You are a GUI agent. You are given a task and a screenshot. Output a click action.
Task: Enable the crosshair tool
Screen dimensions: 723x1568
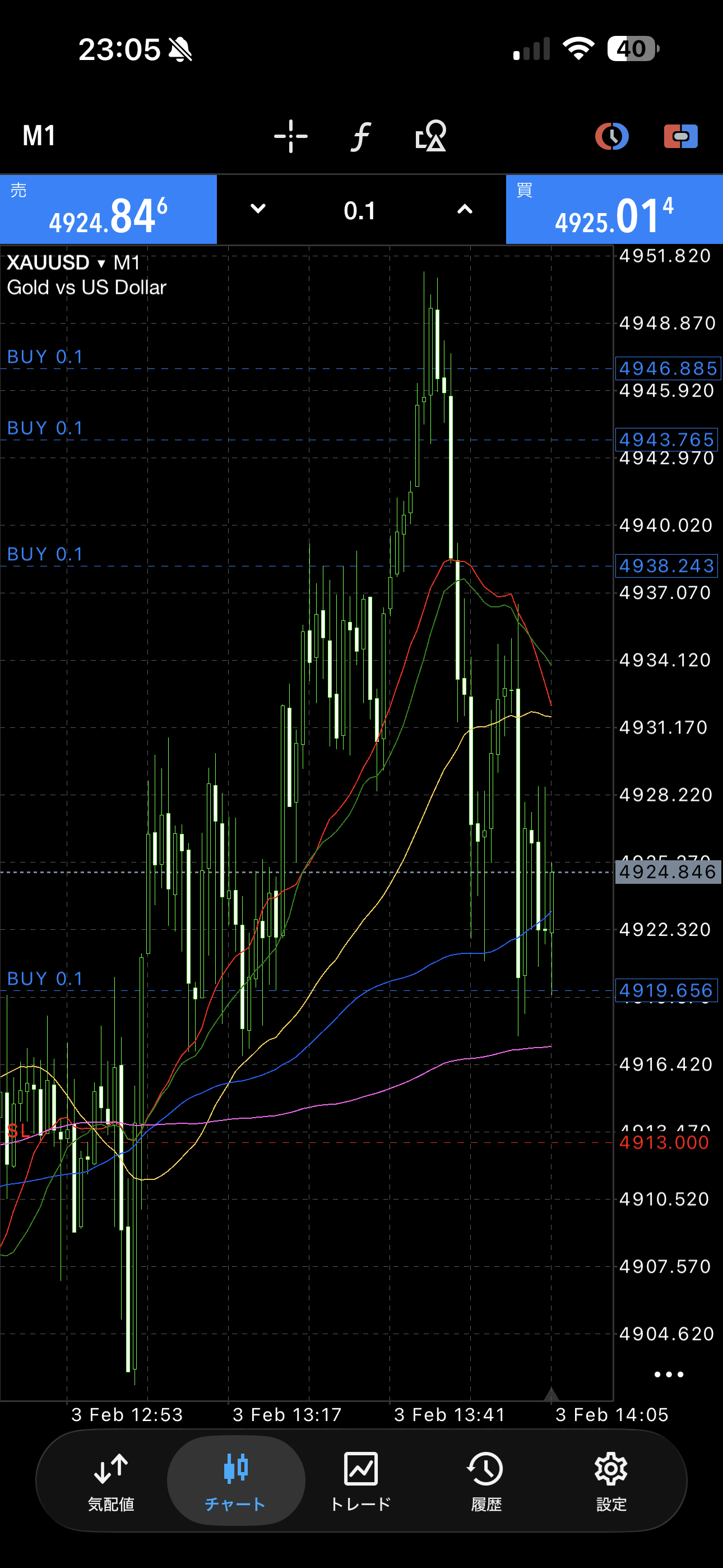point(291,136)
